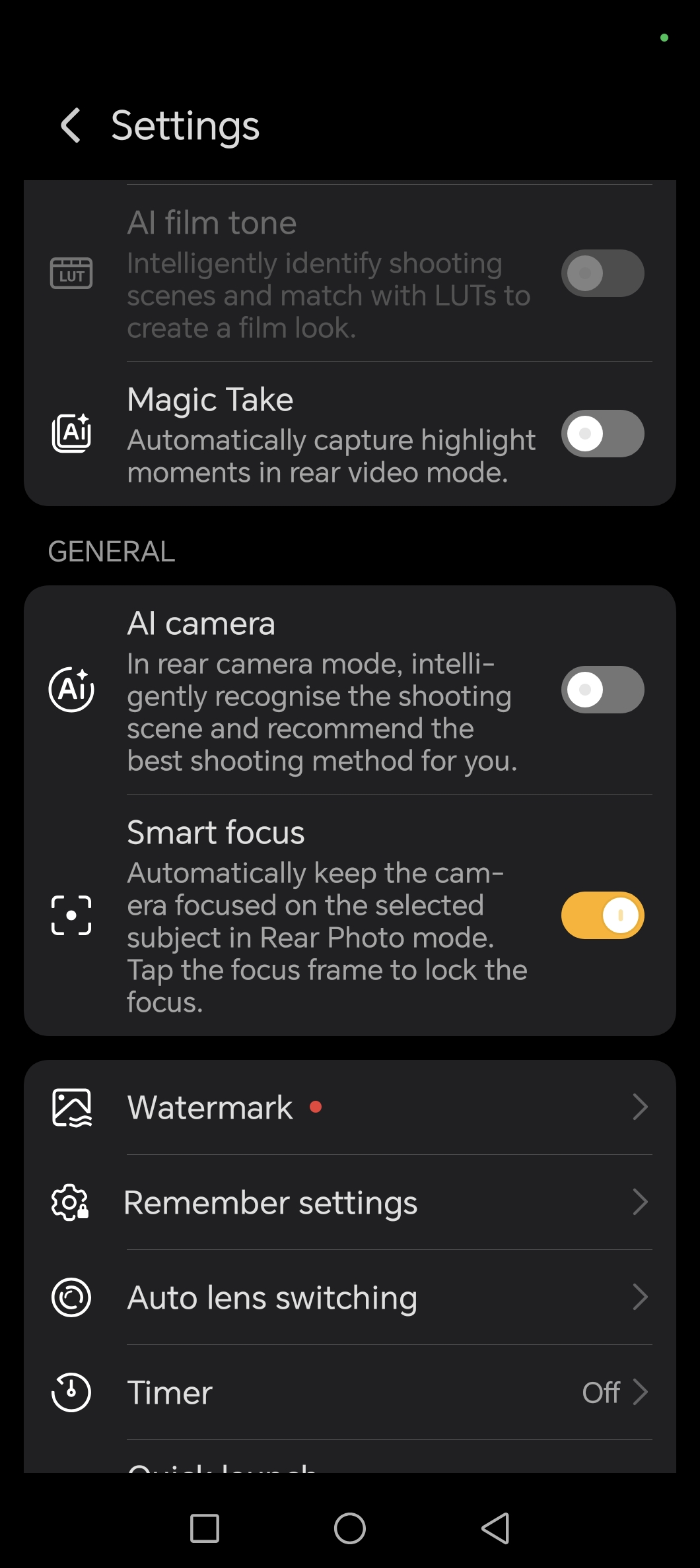Open Watermark settings
Viewport: 700px width, 1568px height.
pos(350,1107)
